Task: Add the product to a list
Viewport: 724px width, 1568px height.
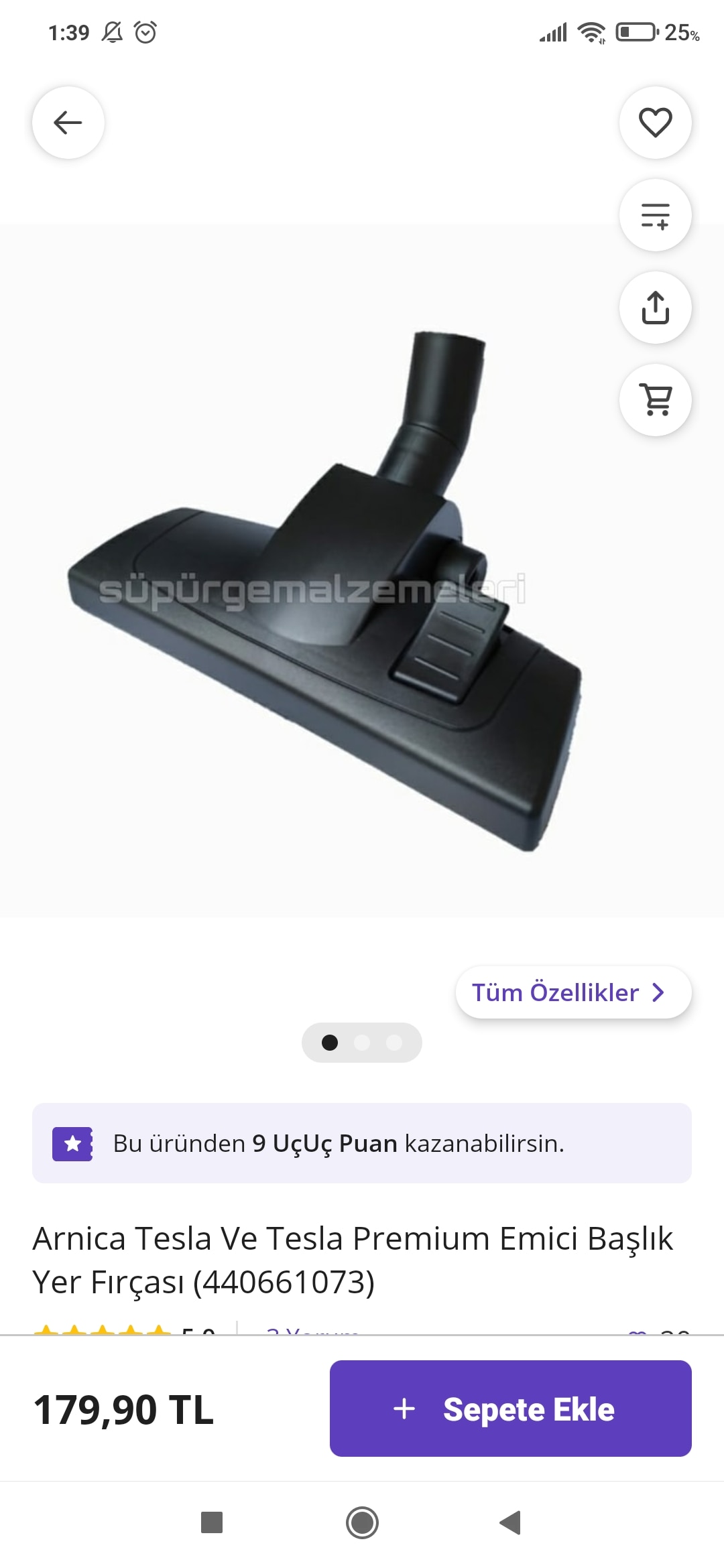Action: [655, 215]
